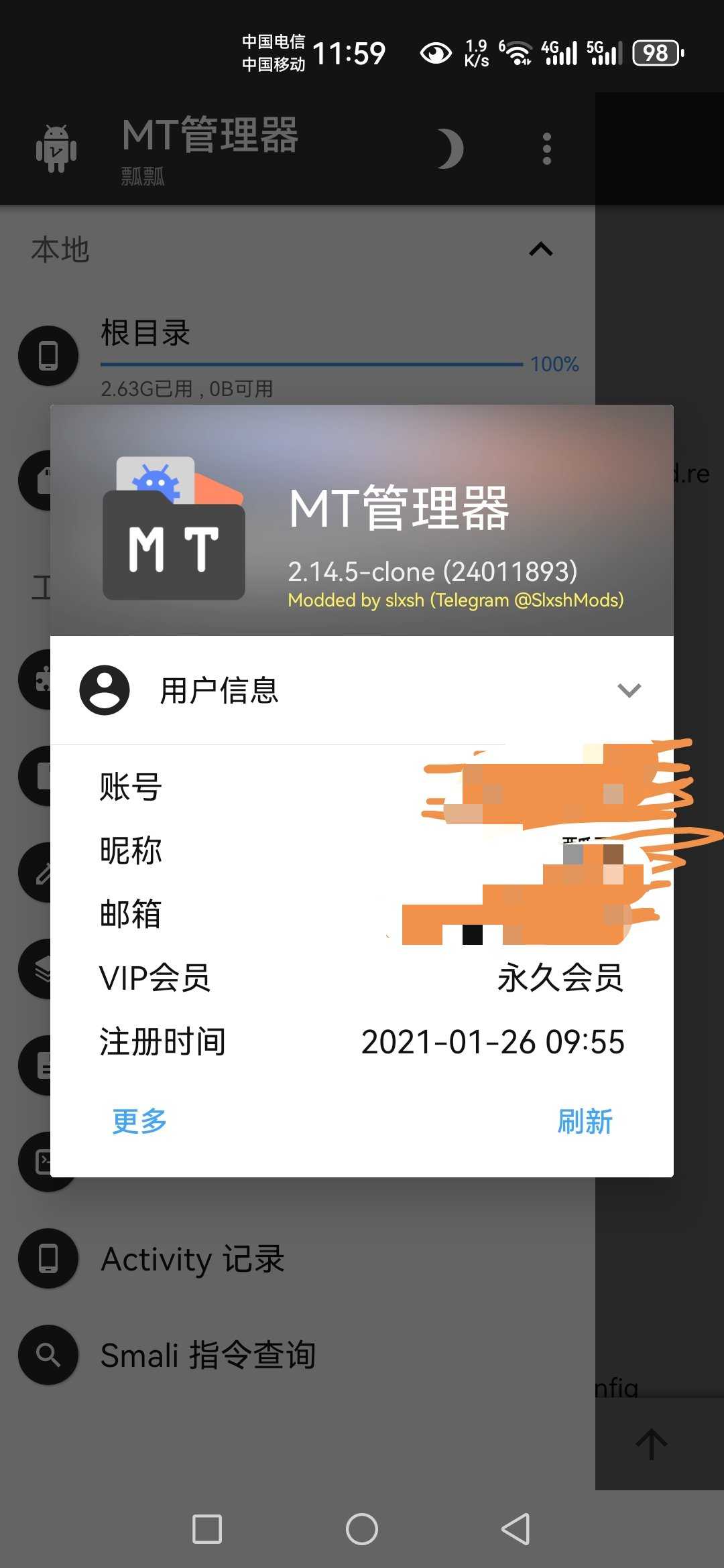Go to the home screen
724x1568 pixels.
[x=362, y=1529]
